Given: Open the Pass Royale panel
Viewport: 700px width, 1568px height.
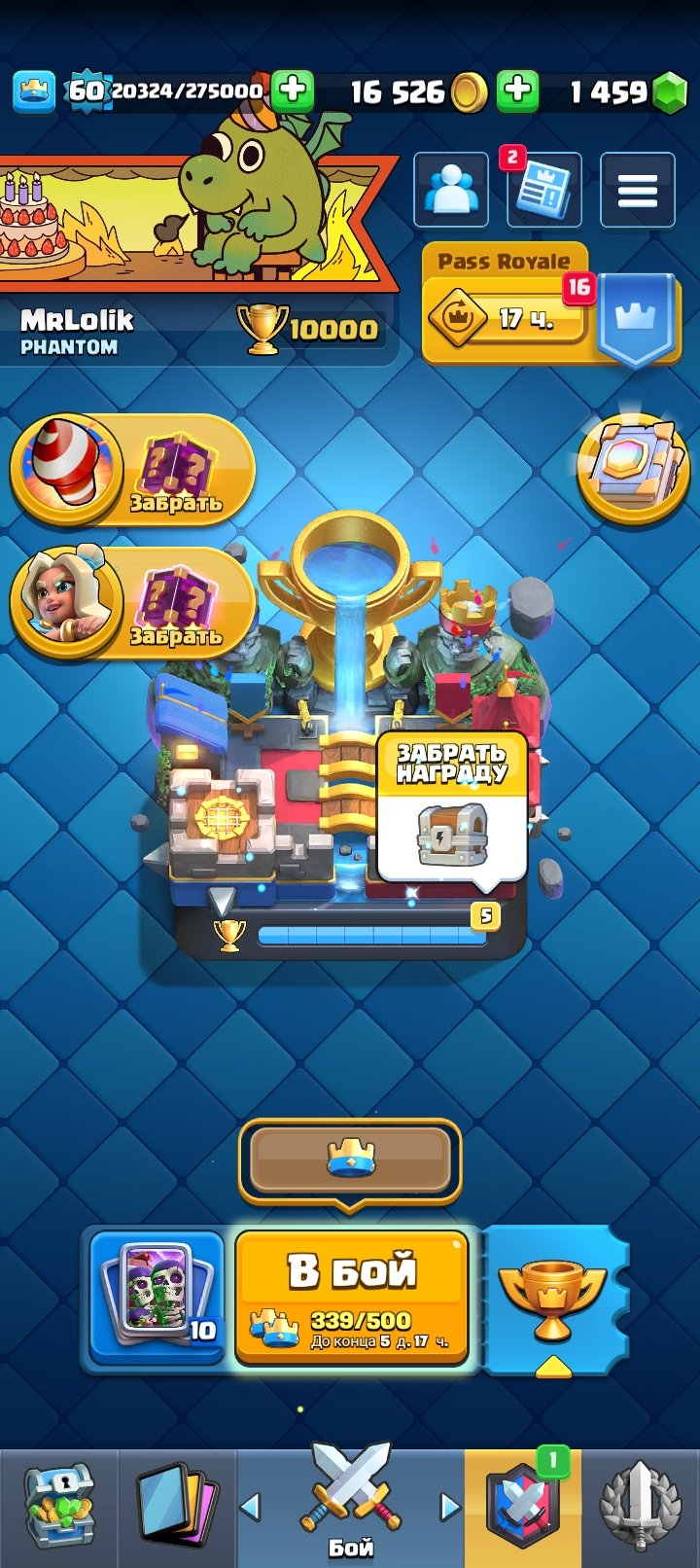Looking at the screenshot, I should pos(550,305).
